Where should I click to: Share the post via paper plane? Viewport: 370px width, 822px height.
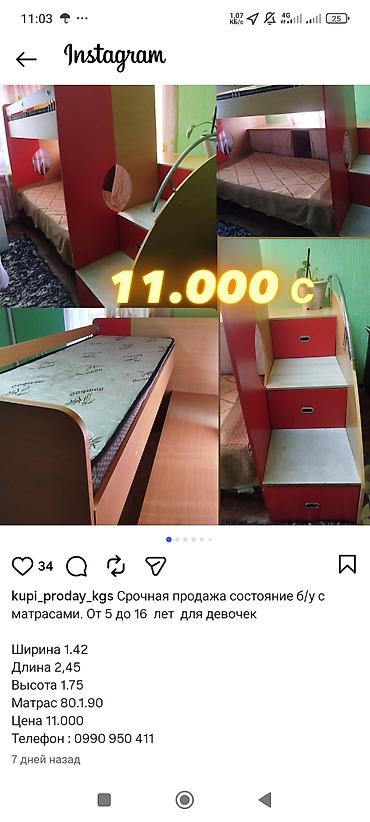pyautogui.click(x=156, y=566)
